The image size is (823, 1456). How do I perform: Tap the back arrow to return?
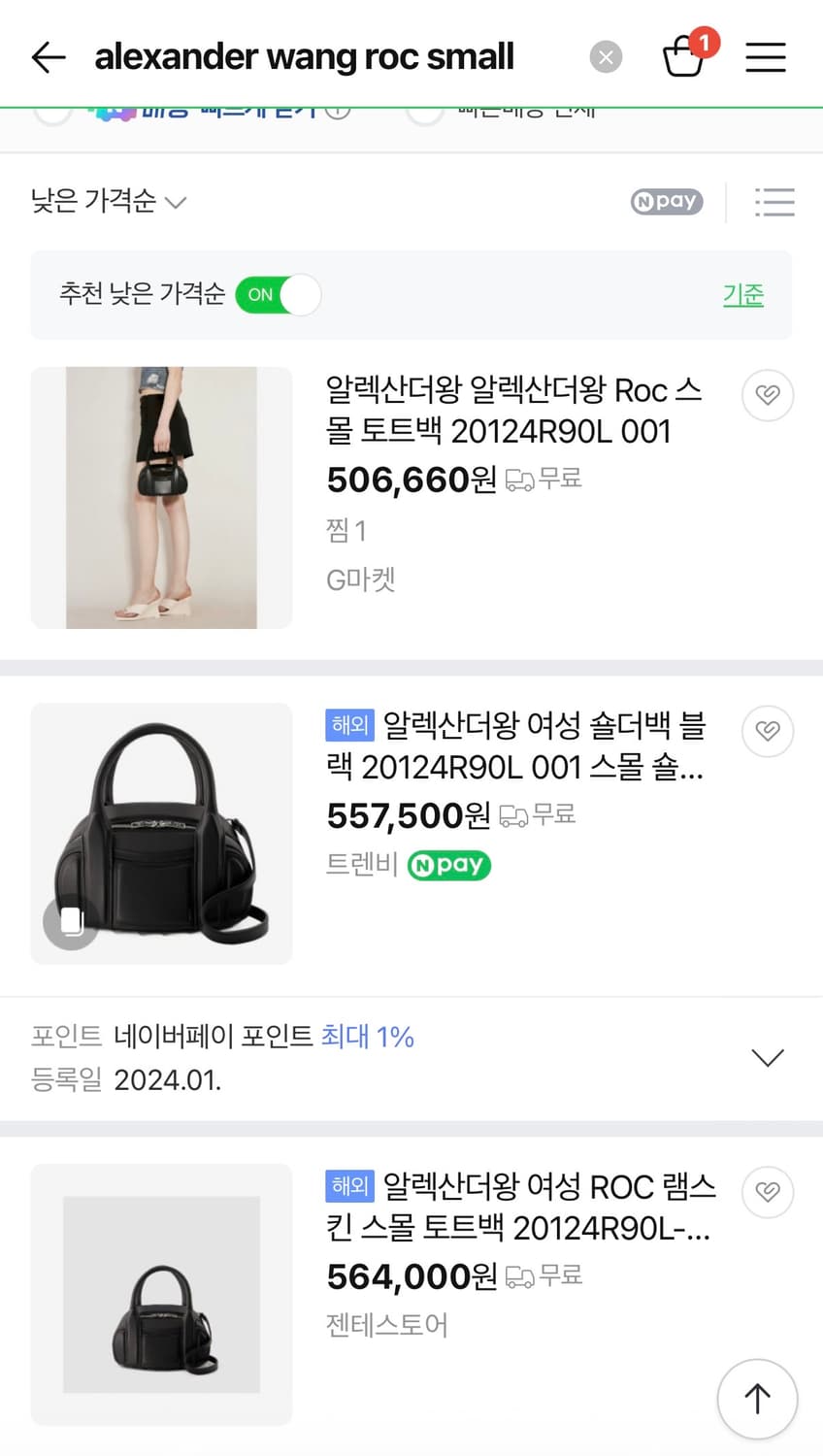(48, 56)
